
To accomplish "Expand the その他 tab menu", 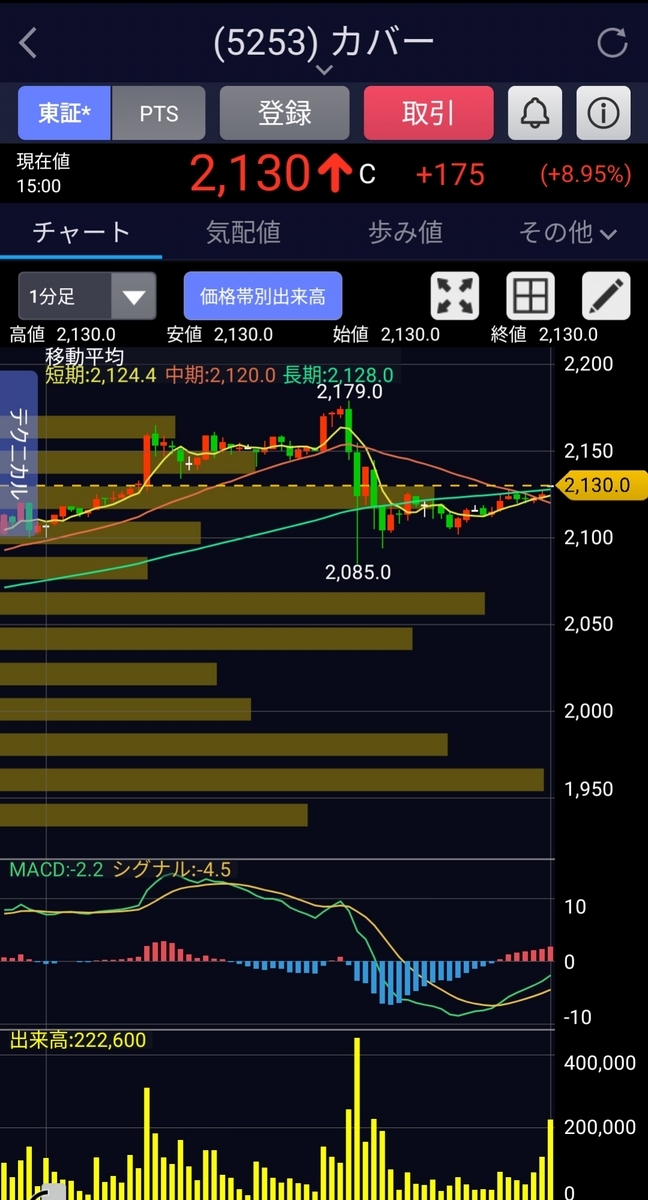I will pyautogui.click(x=567, y=232).
